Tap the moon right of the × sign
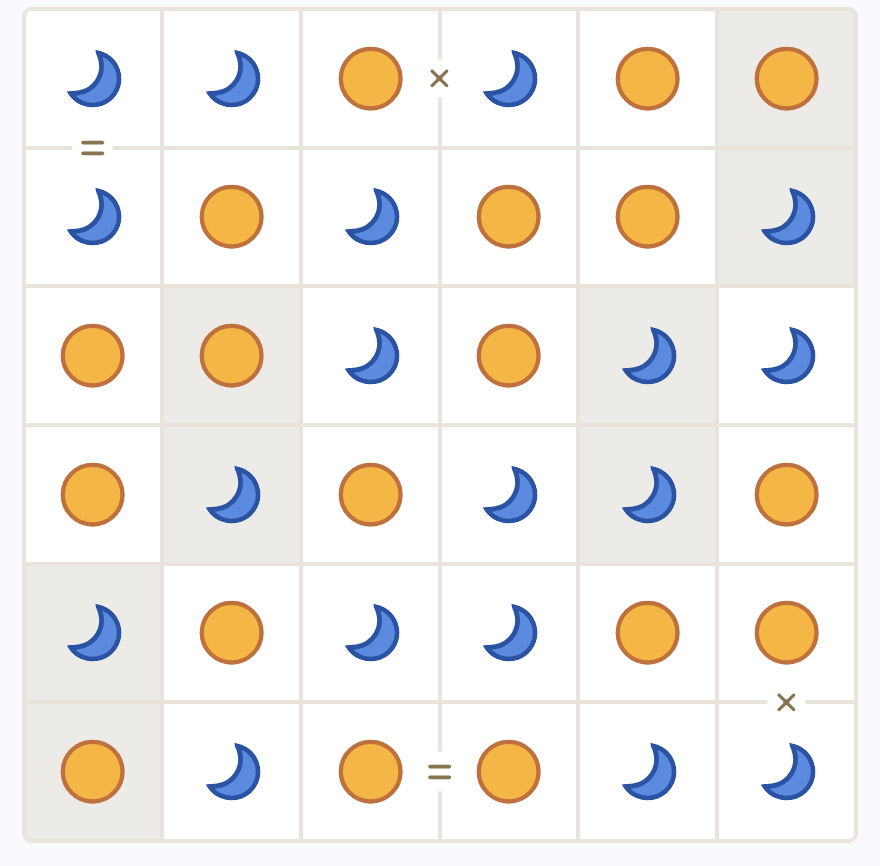Screen dimensions: 880x866 click(509, 78)
